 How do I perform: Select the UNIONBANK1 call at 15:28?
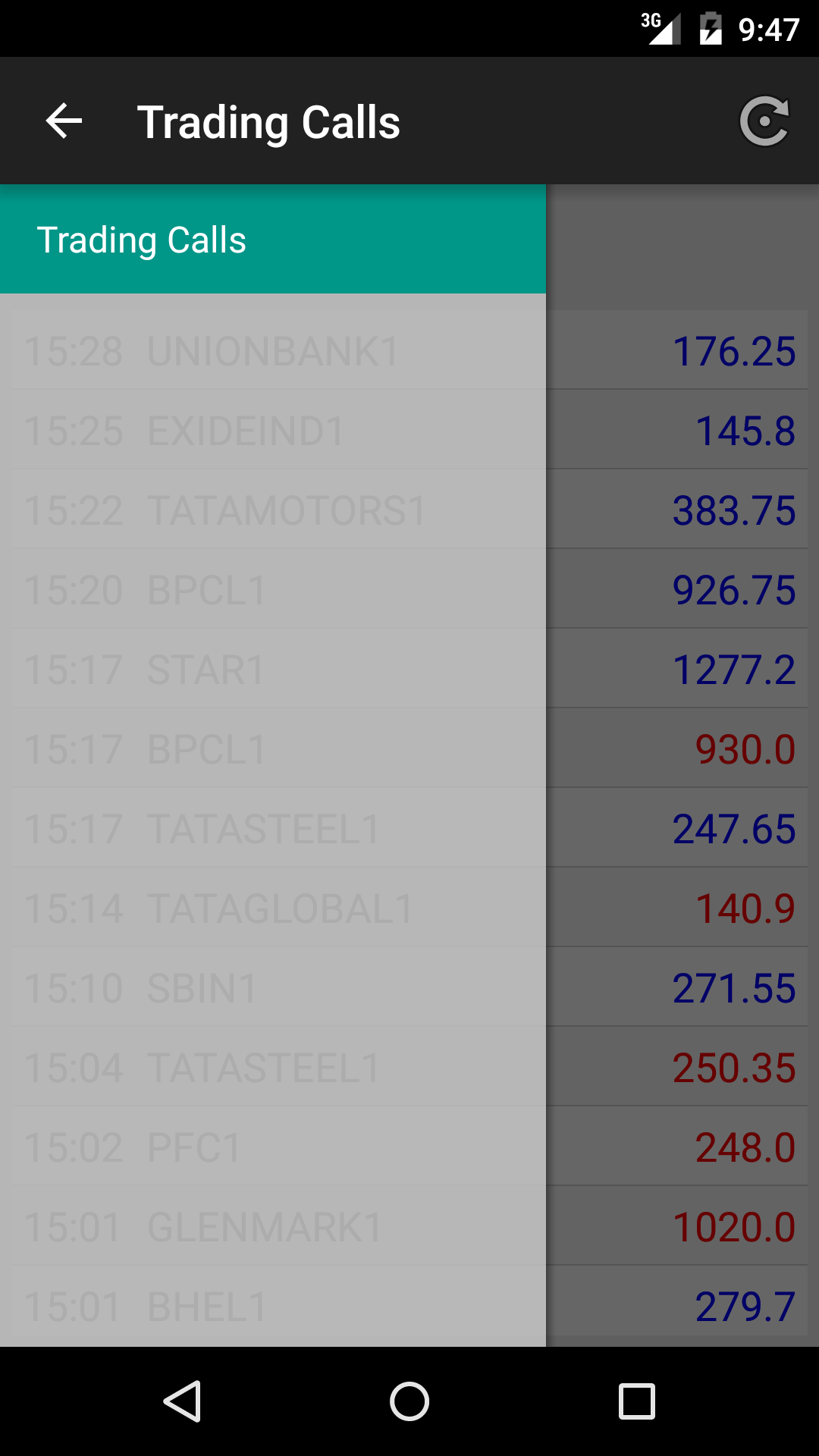(x=273, y=351)
